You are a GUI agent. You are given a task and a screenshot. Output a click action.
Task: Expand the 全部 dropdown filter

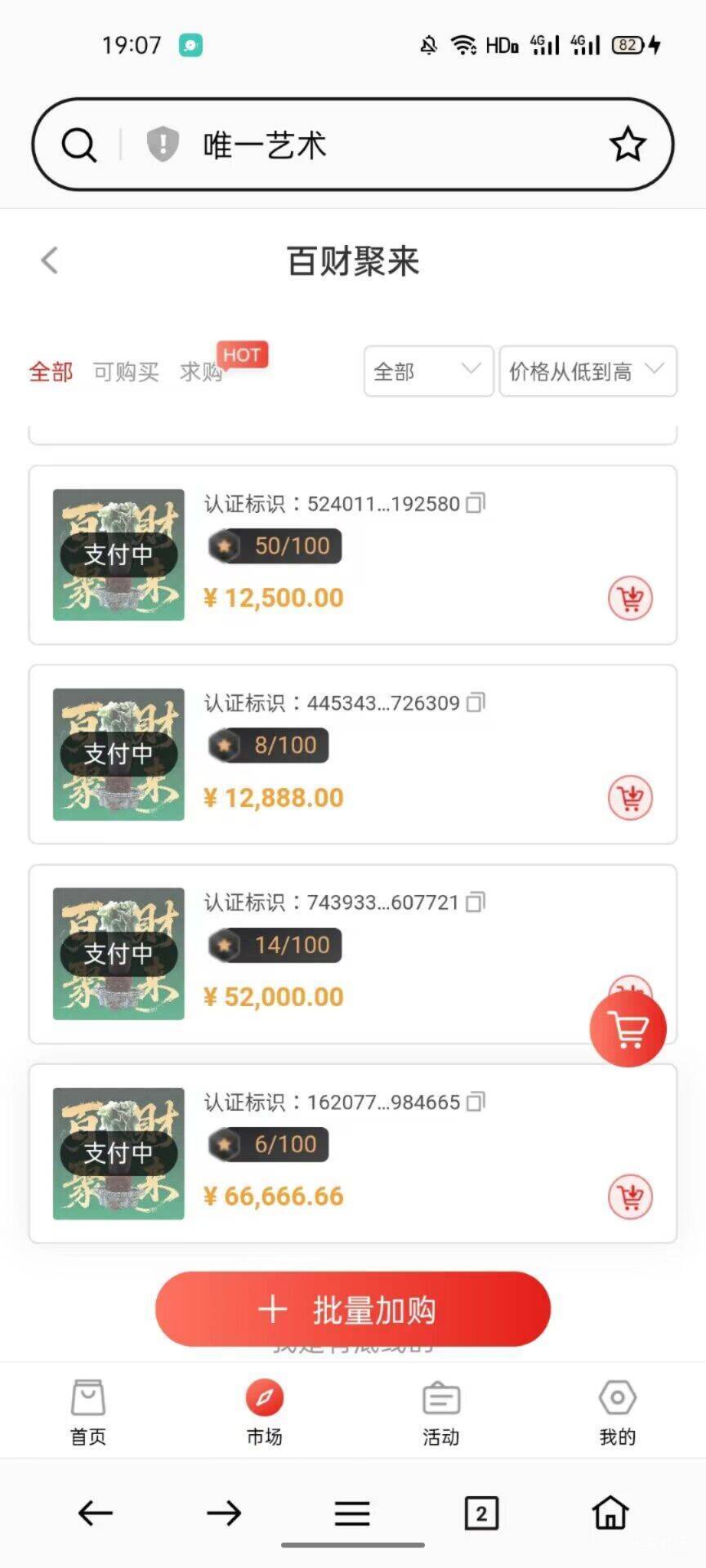[x=428, y=372]
